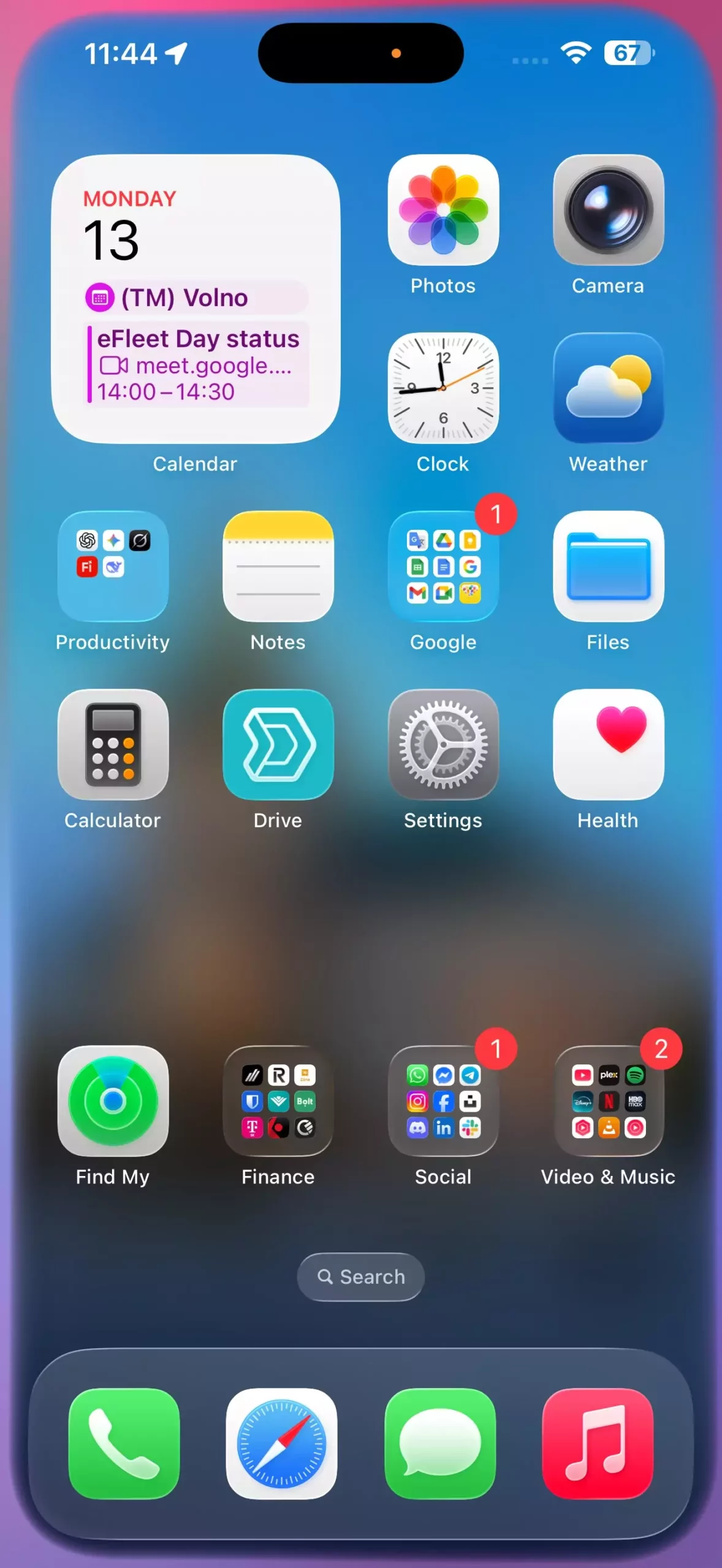Launch the Health app
Viewport: 722px width, 1568px height.
point(608,744)
